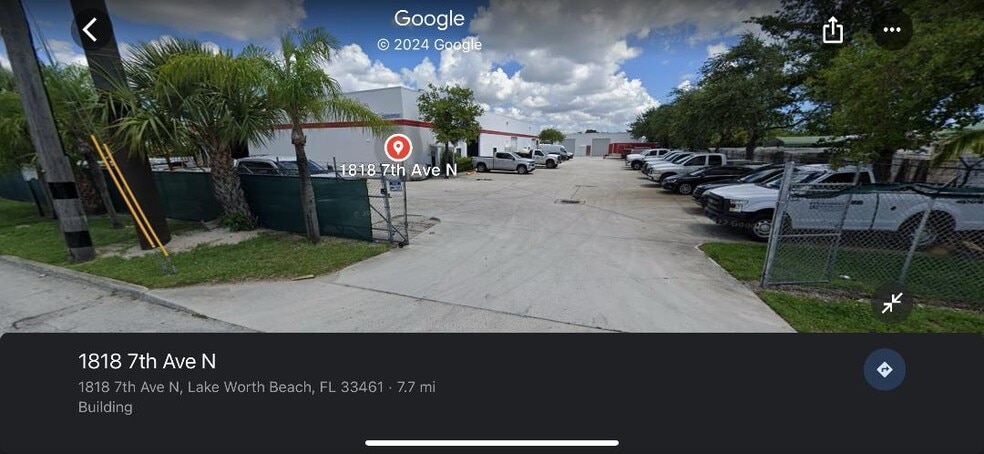Open the three-dot overflow menu

tap(892, 30)
